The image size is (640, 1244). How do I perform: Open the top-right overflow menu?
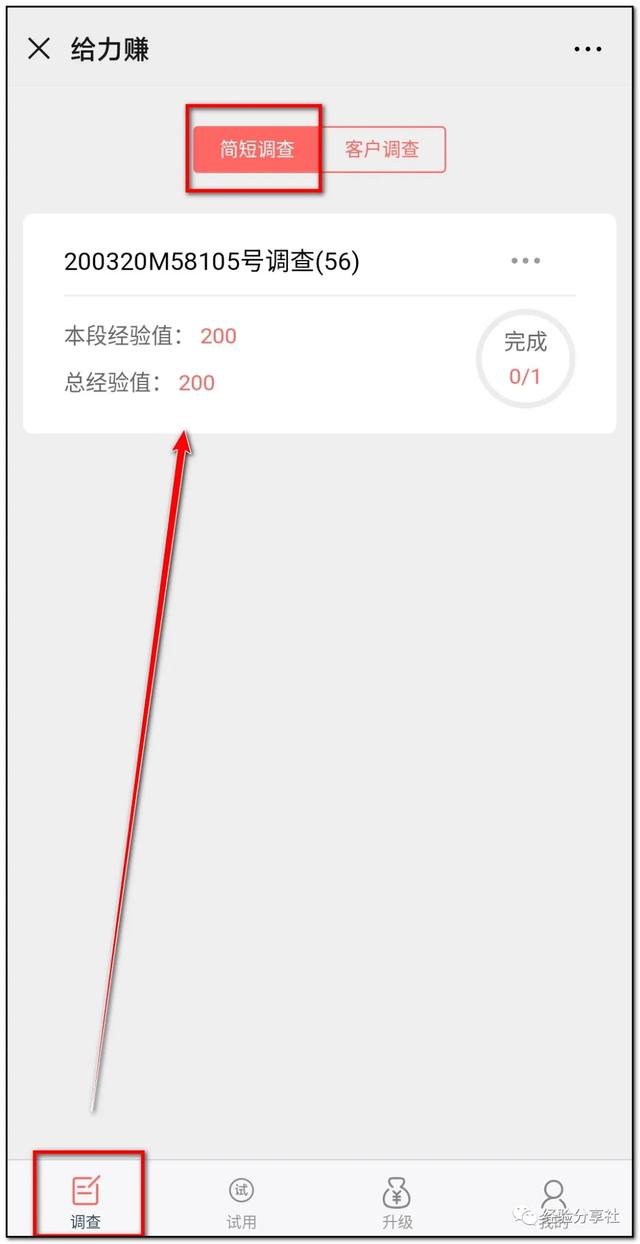tap(588, 49)
